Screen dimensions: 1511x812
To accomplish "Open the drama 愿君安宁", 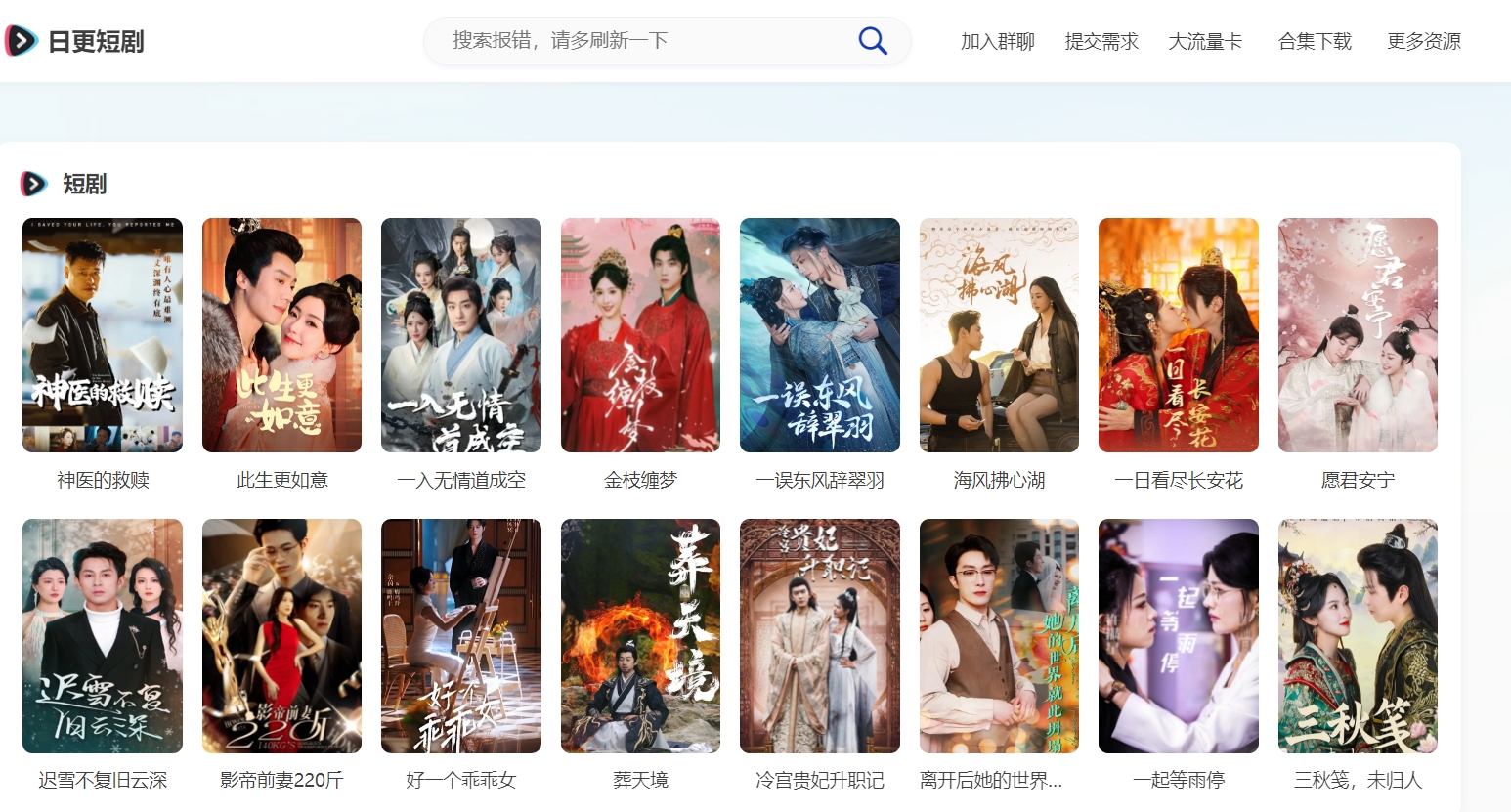I will coord(1358,335).
